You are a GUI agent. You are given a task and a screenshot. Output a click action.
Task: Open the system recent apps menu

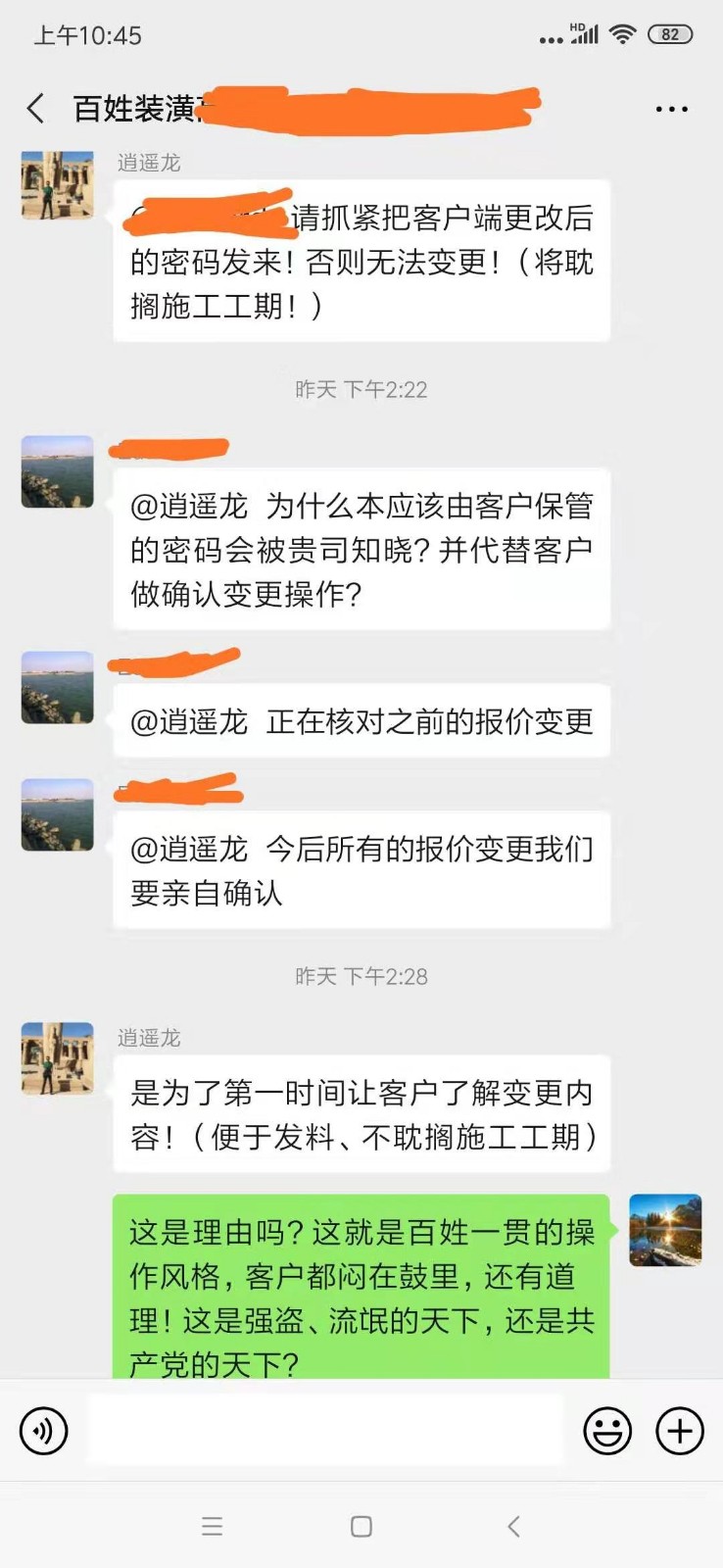[212, 1526]
